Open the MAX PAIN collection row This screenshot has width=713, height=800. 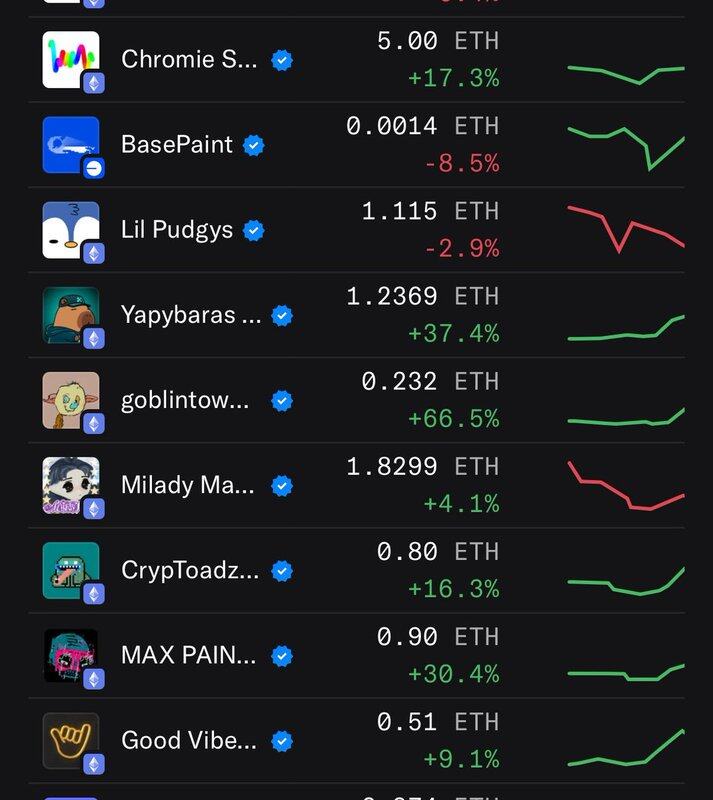pyautogui.click(x=188, y=656)
